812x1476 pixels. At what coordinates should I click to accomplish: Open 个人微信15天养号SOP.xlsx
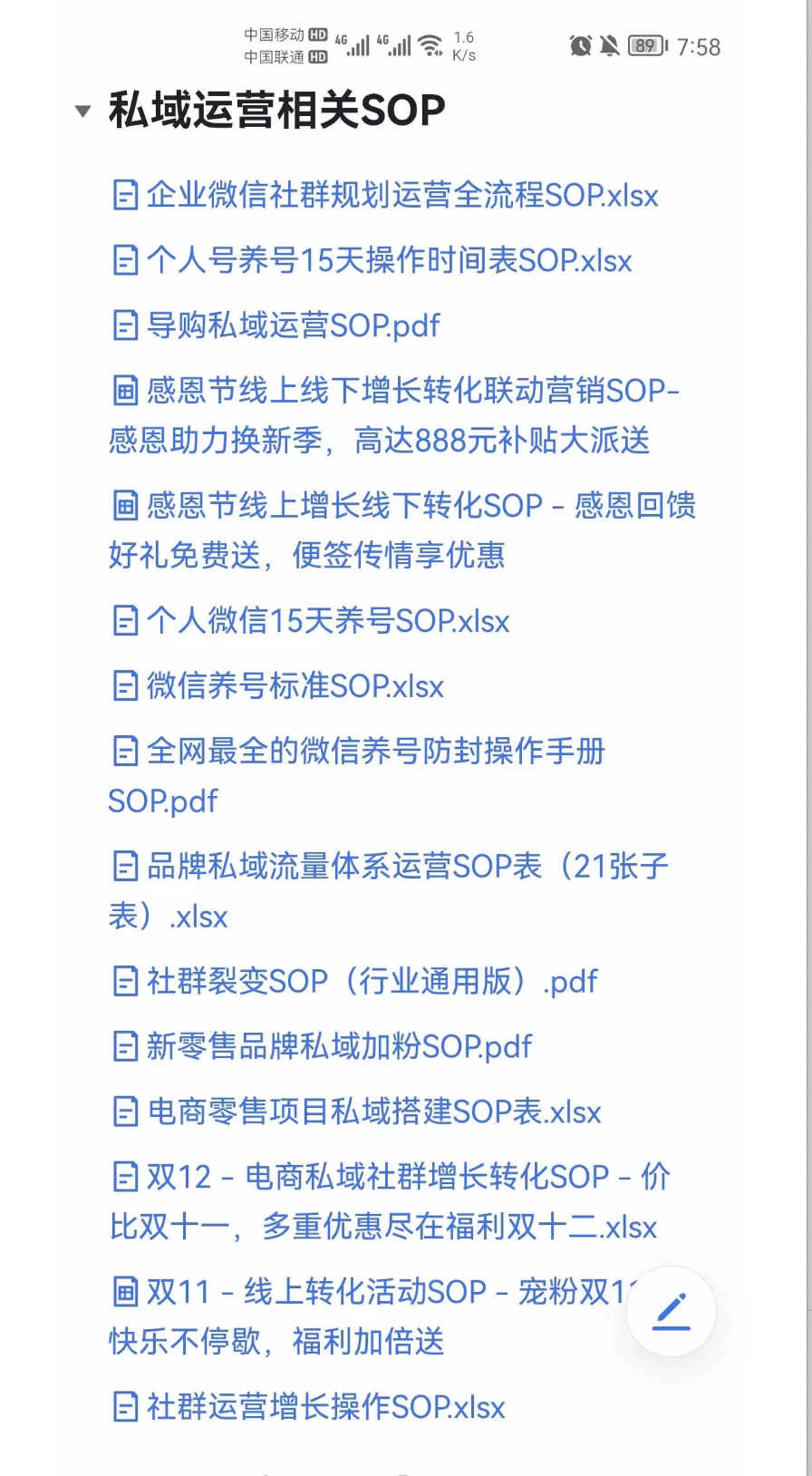click(327, 621)
